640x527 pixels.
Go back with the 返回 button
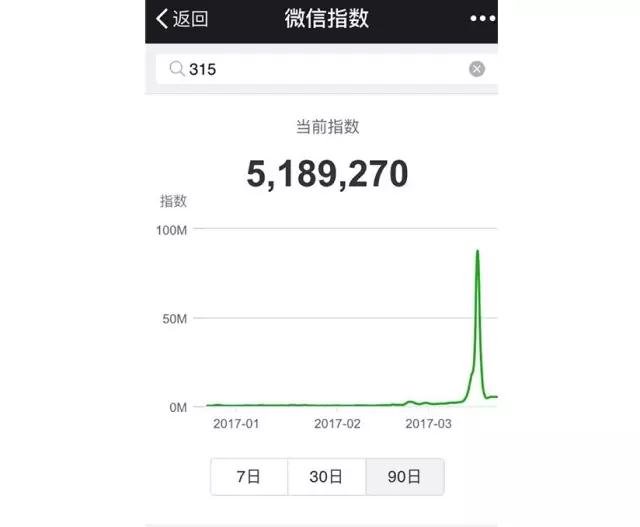click(x=182, y=20)
